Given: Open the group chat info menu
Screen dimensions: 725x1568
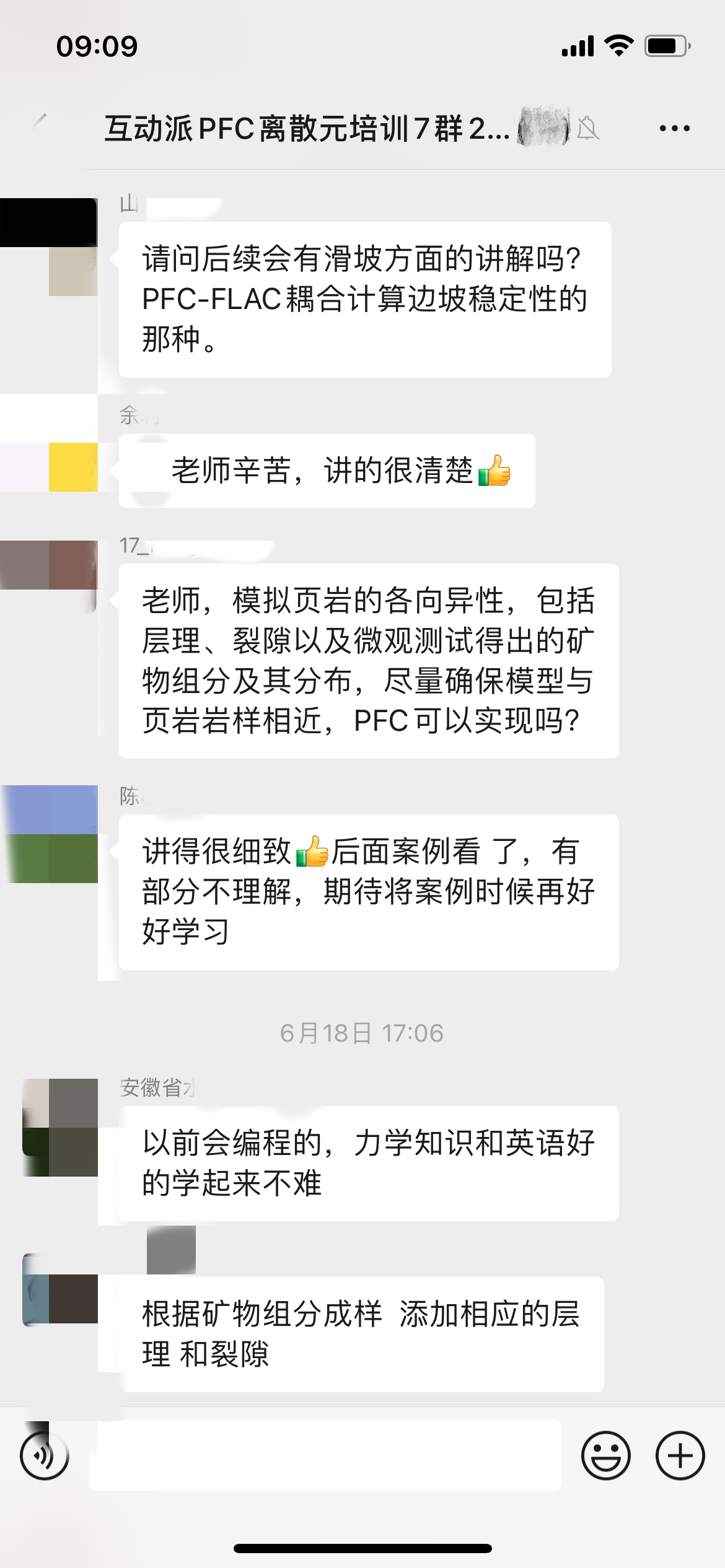Looking at the screenshot, I should tap(674, 129).
